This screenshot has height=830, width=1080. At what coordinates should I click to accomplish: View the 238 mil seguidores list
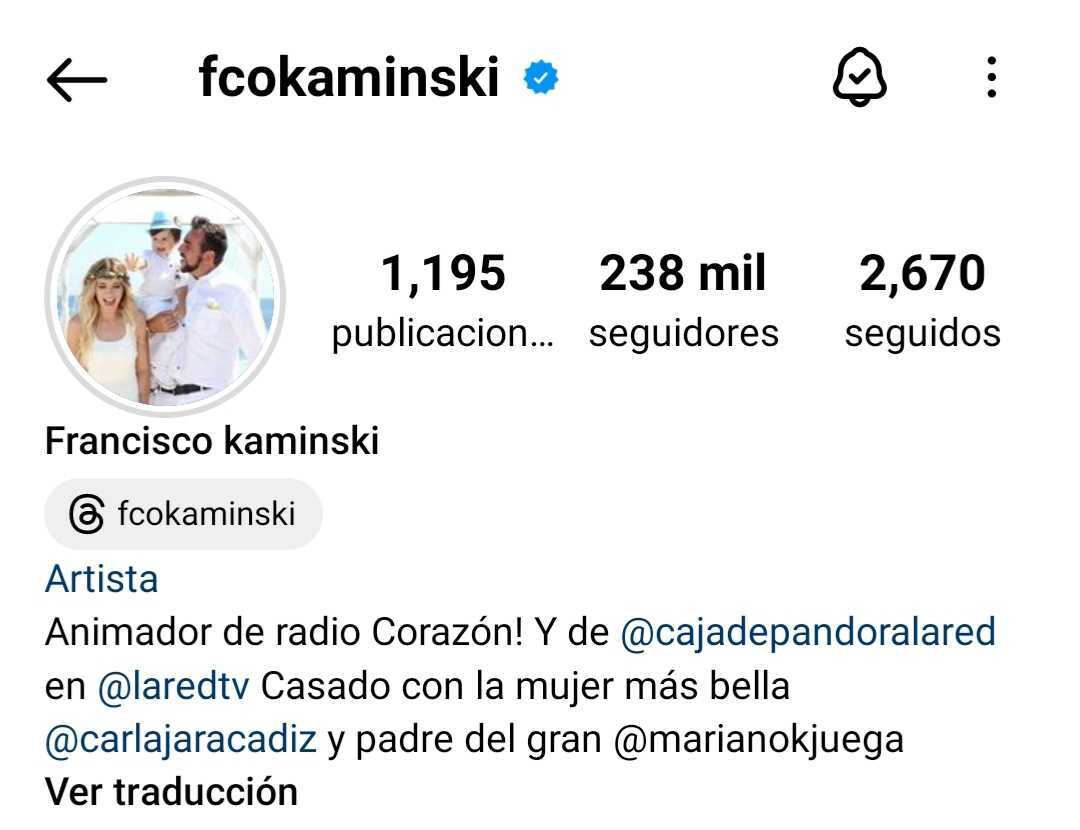683,300
